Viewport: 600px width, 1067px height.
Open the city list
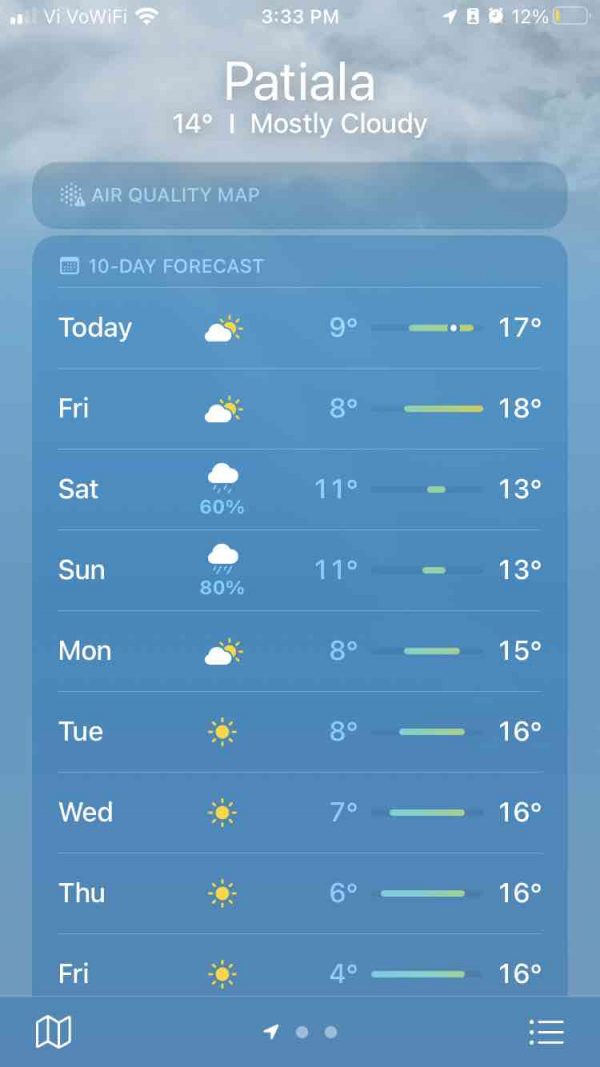[x=546, y=1031]
